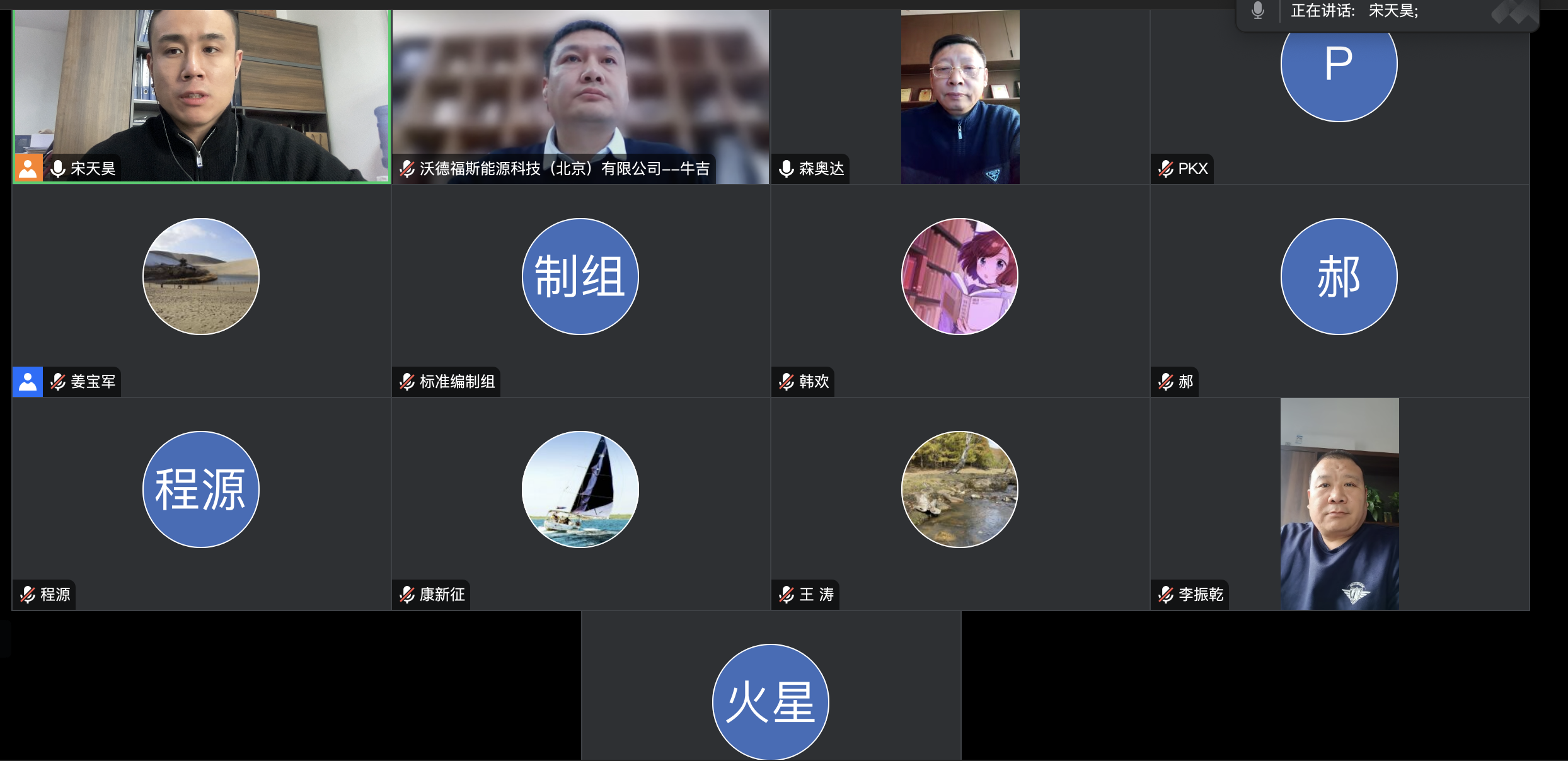Tap the participant tile labeled 王 涛
1568x761 pixels.
tap(960, 503)
